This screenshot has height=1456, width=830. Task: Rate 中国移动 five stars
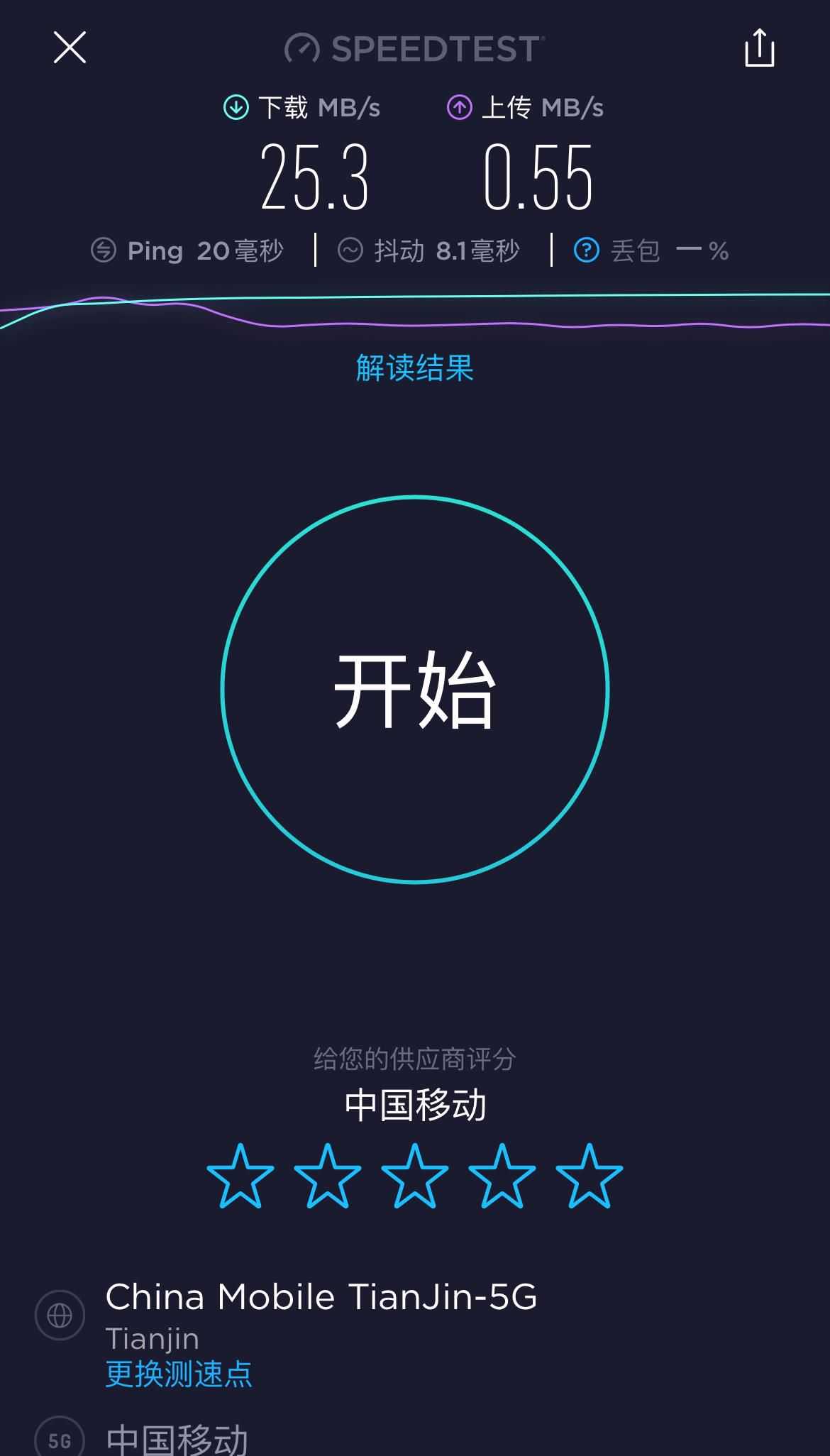click(589, 1176)
